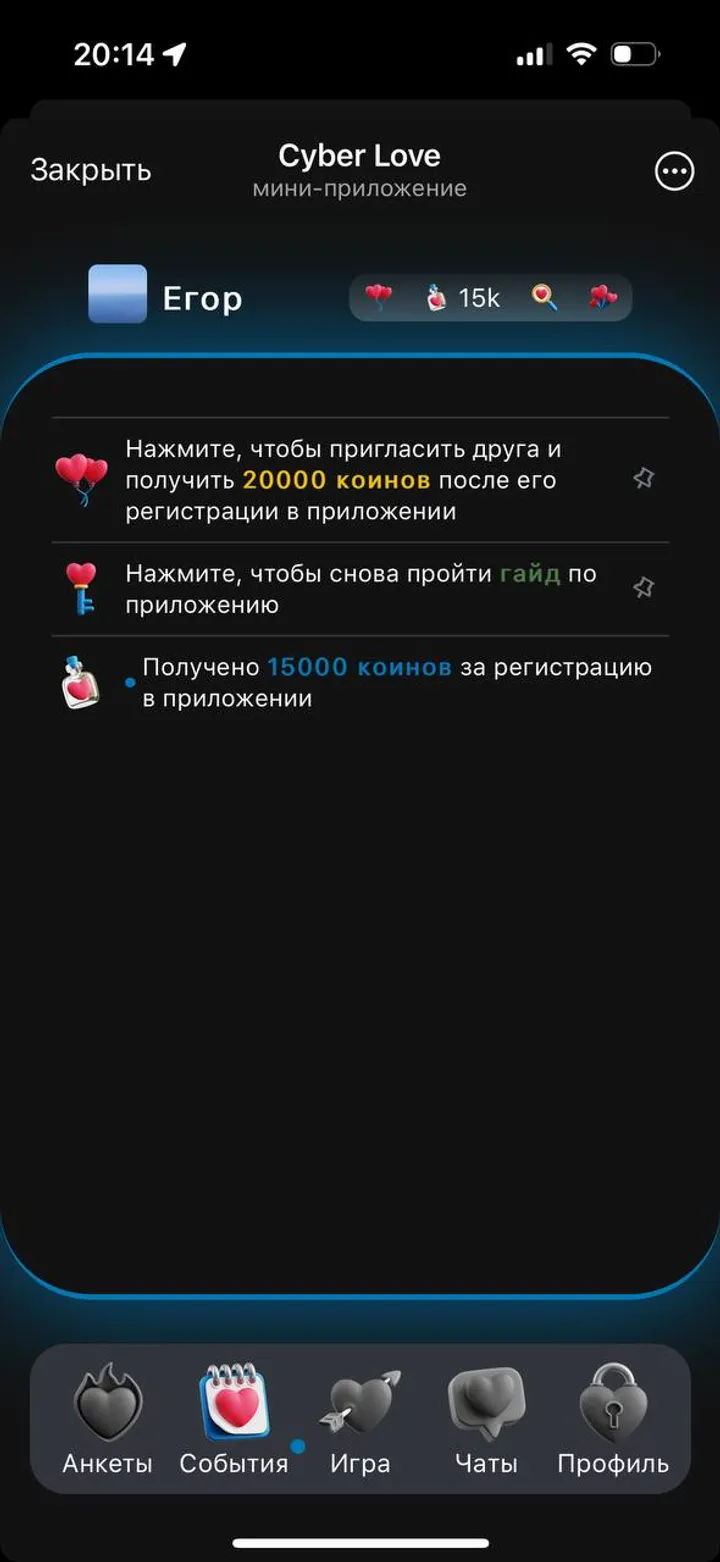Screen dimensions: 720x1562
Task: Tap the 15k coins balance
Action: 464,298
